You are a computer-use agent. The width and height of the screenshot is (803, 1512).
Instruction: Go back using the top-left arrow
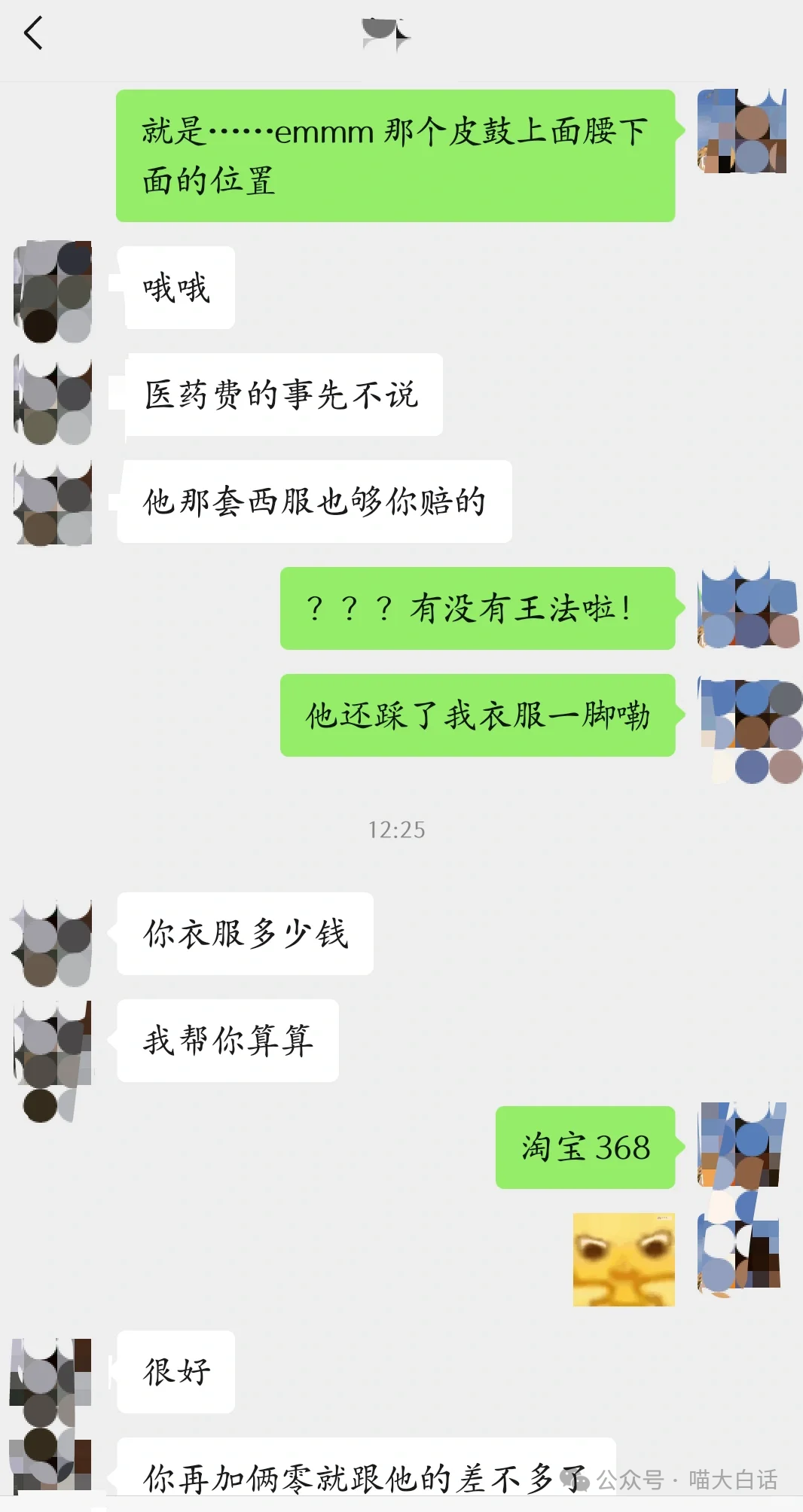coord(34,34)
